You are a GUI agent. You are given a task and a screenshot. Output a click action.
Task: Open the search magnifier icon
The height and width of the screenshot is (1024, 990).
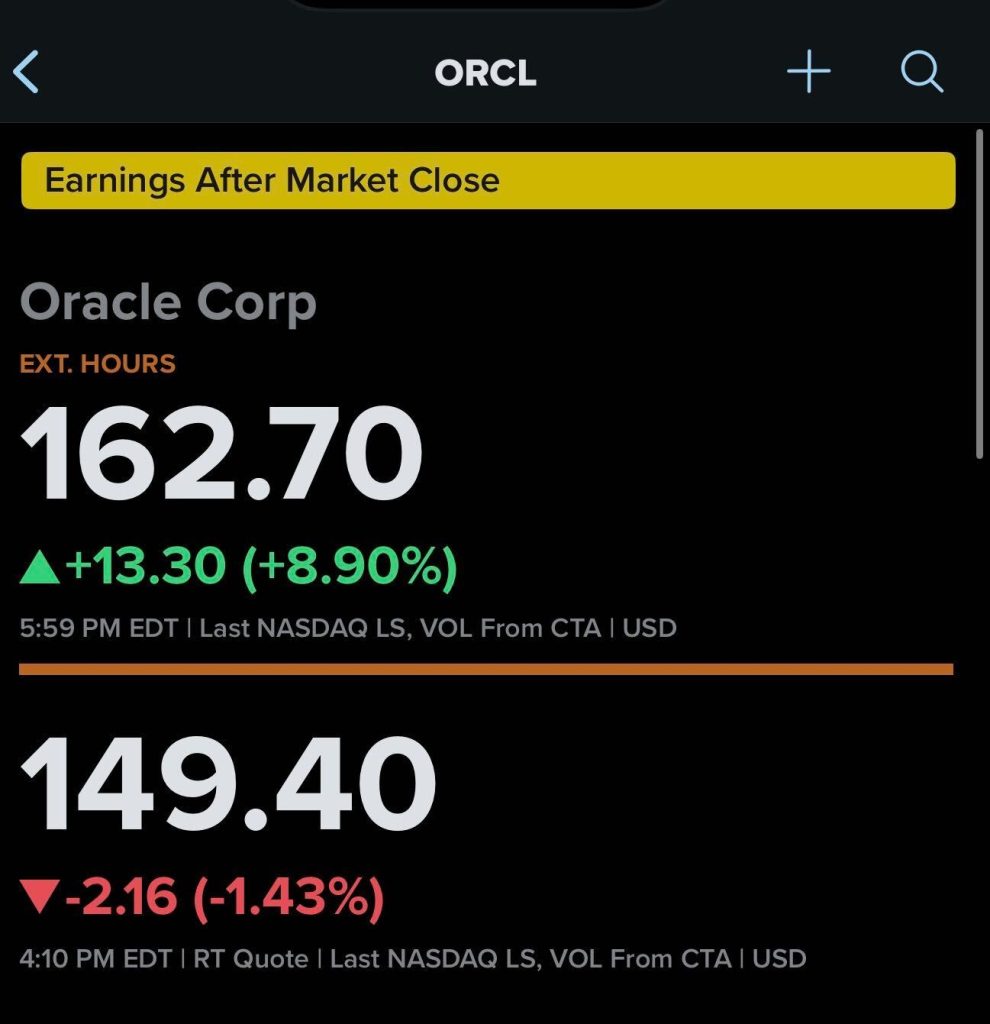(x=921, y=71)
